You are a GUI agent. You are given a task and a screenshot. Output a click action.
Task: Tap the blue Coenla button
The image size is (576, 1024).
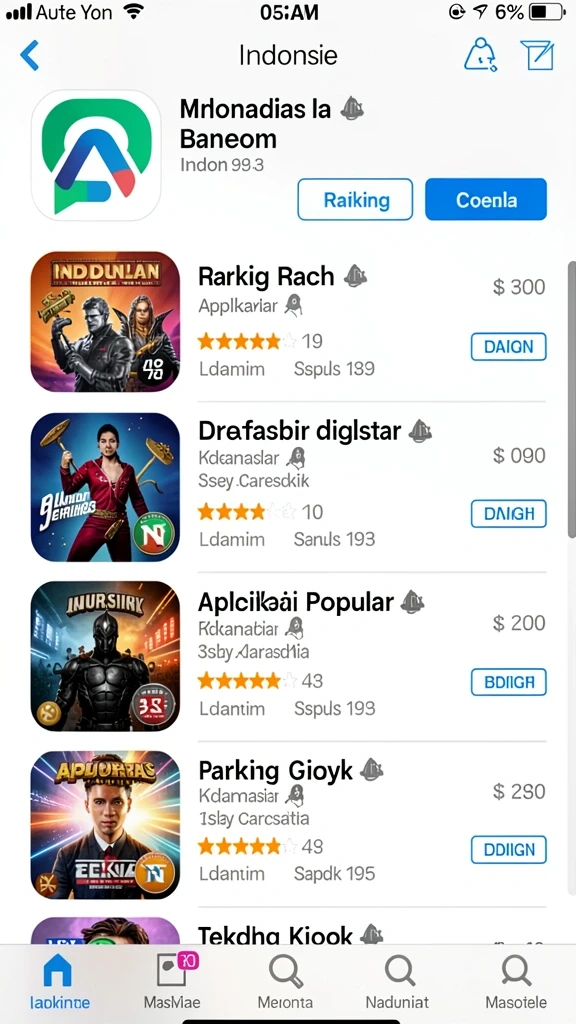pos(486,199)
